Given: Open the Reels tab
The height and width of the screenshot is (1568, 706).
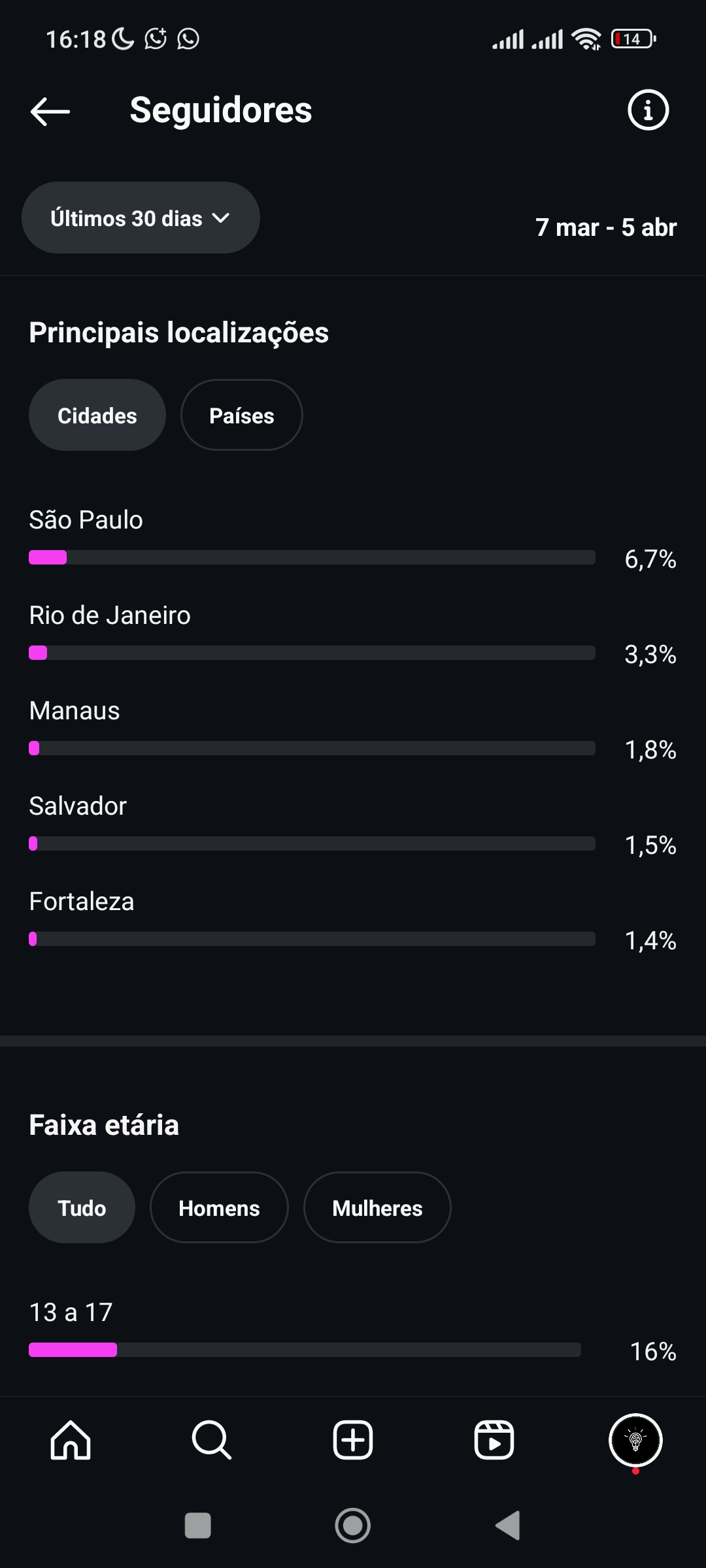Looking at the screenshot, I should [494, 1440].
